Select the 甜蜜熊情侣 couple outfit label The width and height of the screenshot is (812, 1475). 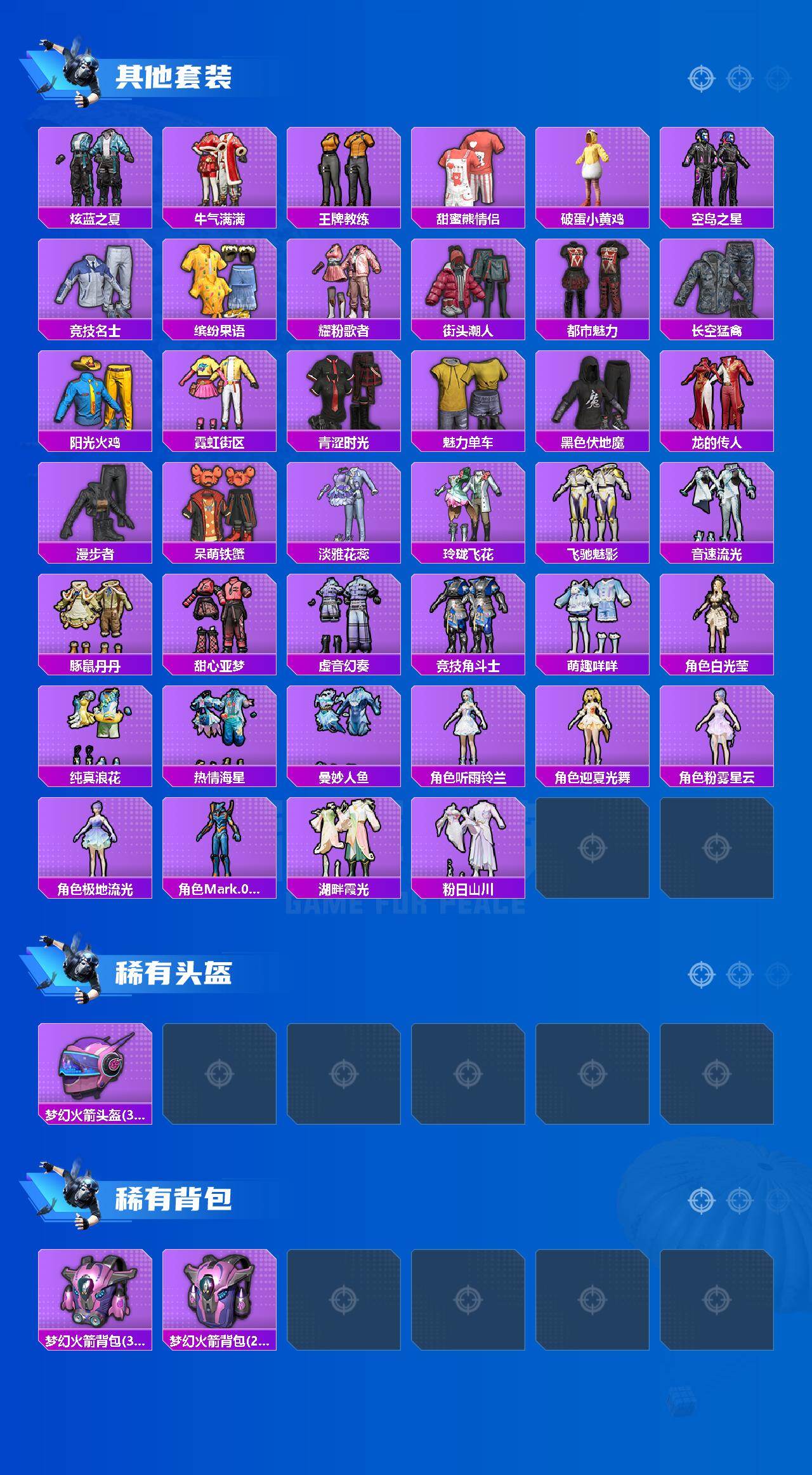click(x=469, y=219)
